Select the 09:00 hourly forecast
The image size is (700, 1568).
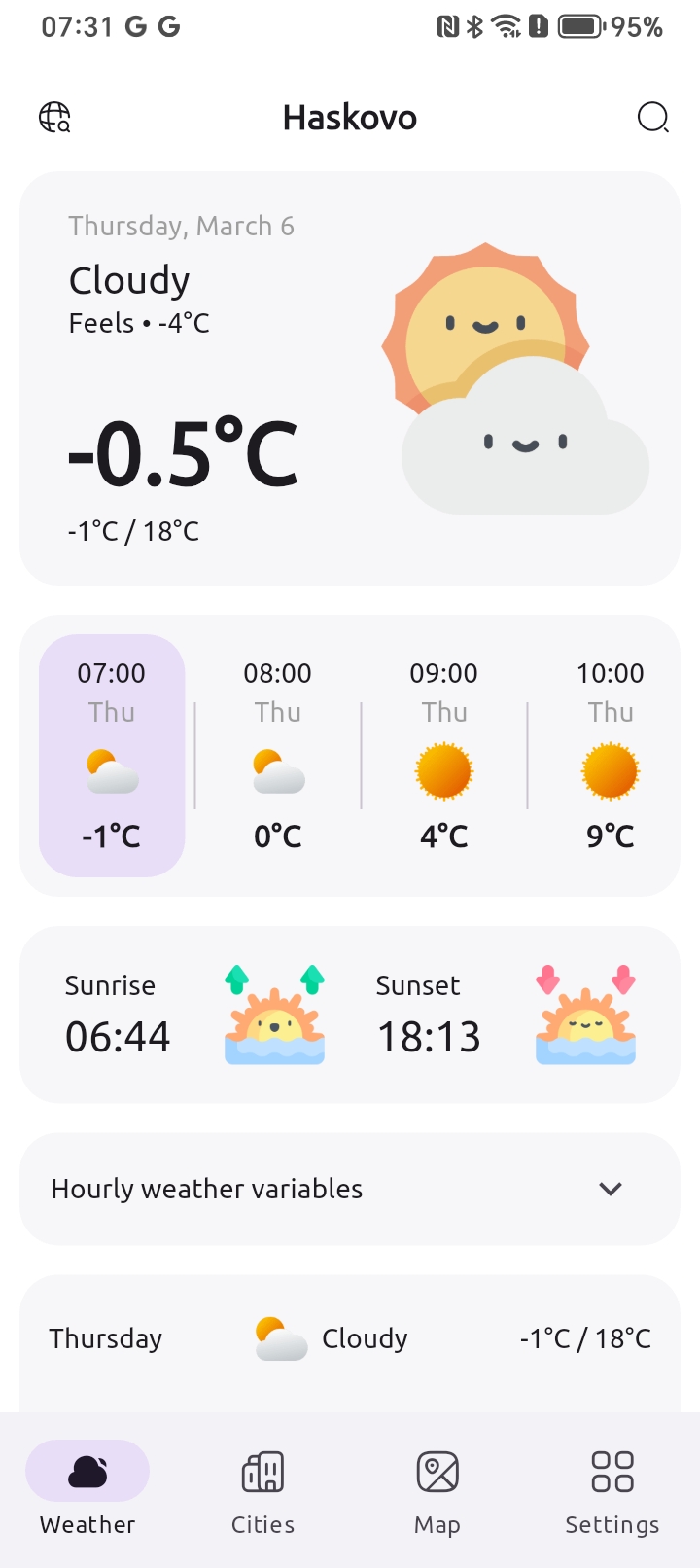(444, 756)
